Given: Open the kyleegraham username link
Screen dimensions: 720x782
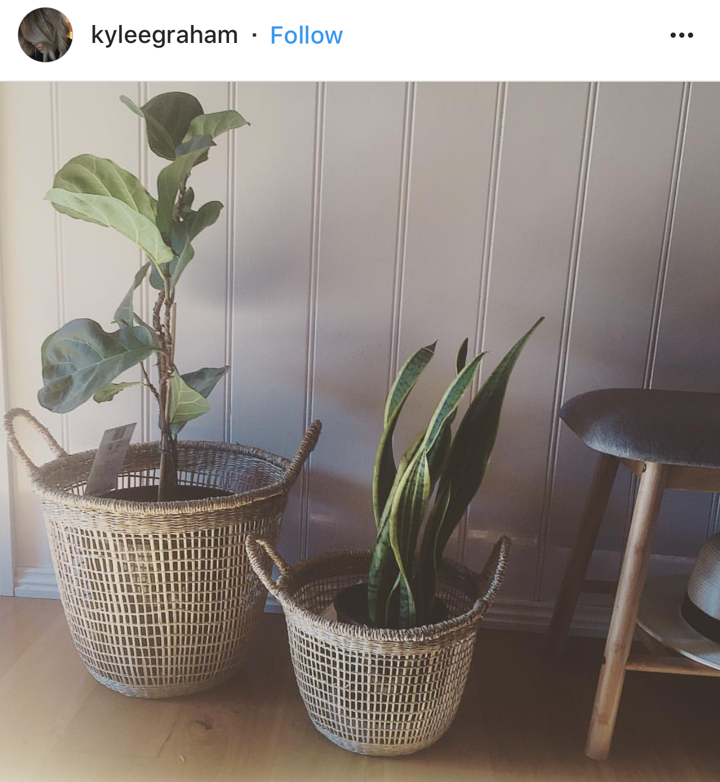Looking at the screenshot, I should [x=164, y=35].
